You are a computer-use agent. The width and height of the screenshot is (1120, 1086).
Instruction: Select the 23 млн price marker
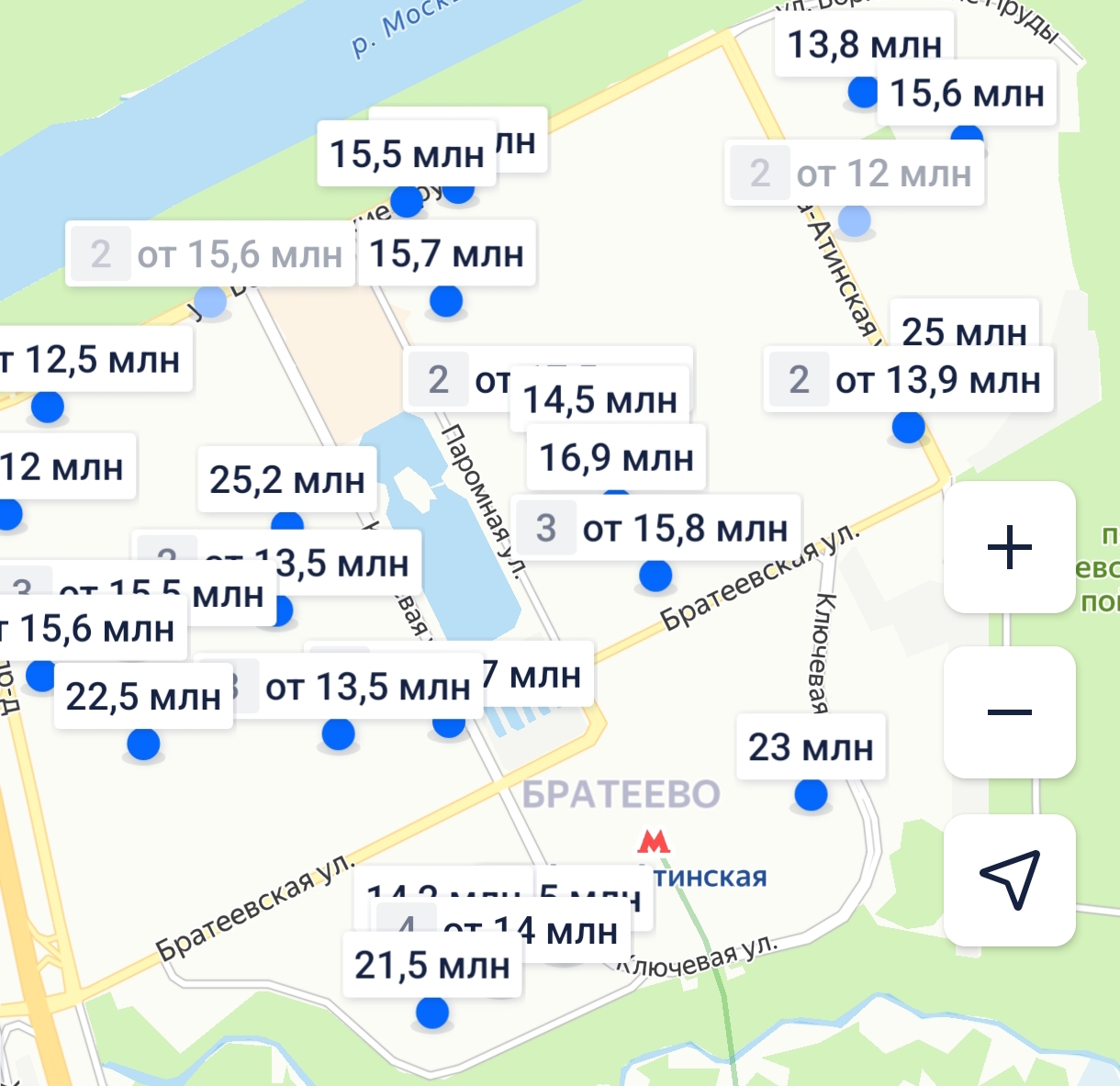[x=811, y=747]
